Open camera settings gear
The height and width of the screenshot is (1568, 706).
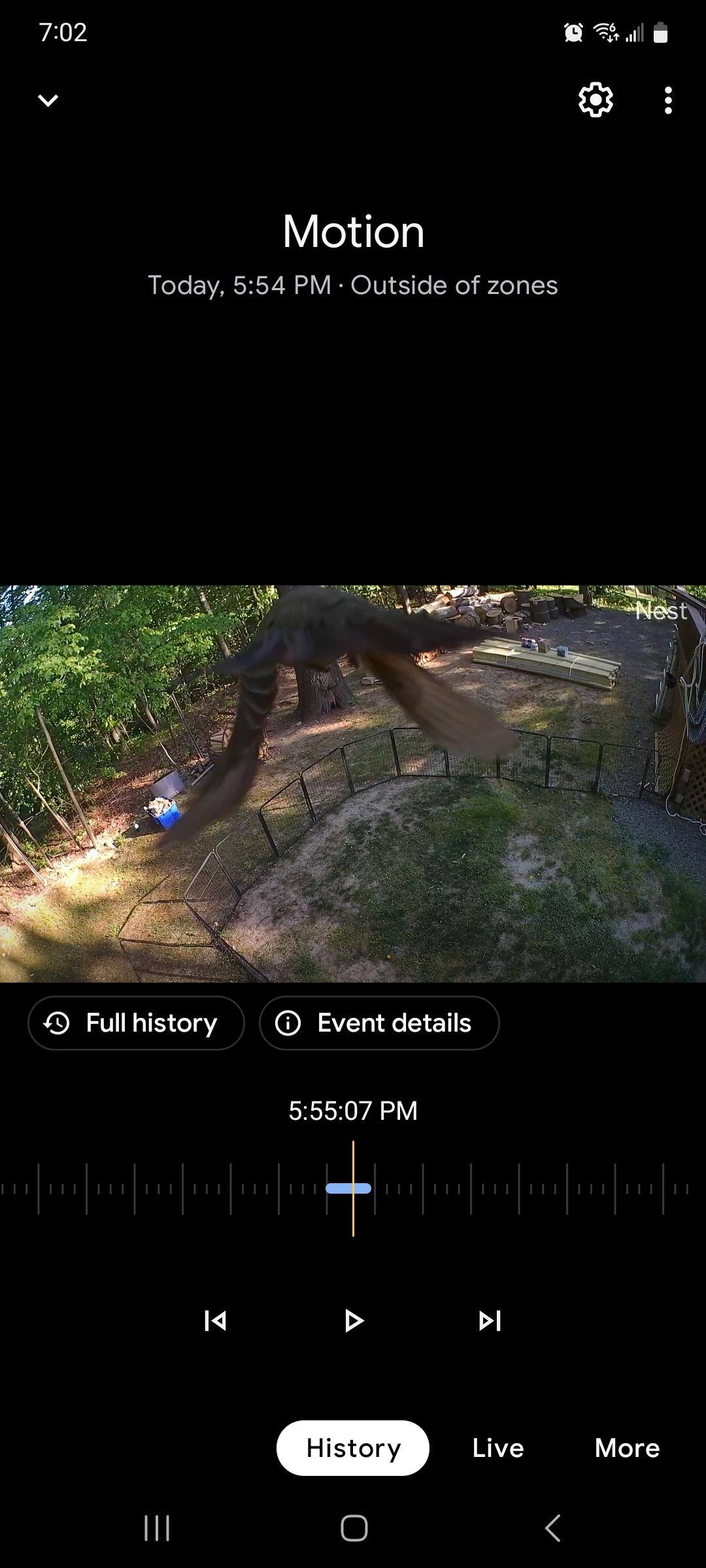pos(596,100)
